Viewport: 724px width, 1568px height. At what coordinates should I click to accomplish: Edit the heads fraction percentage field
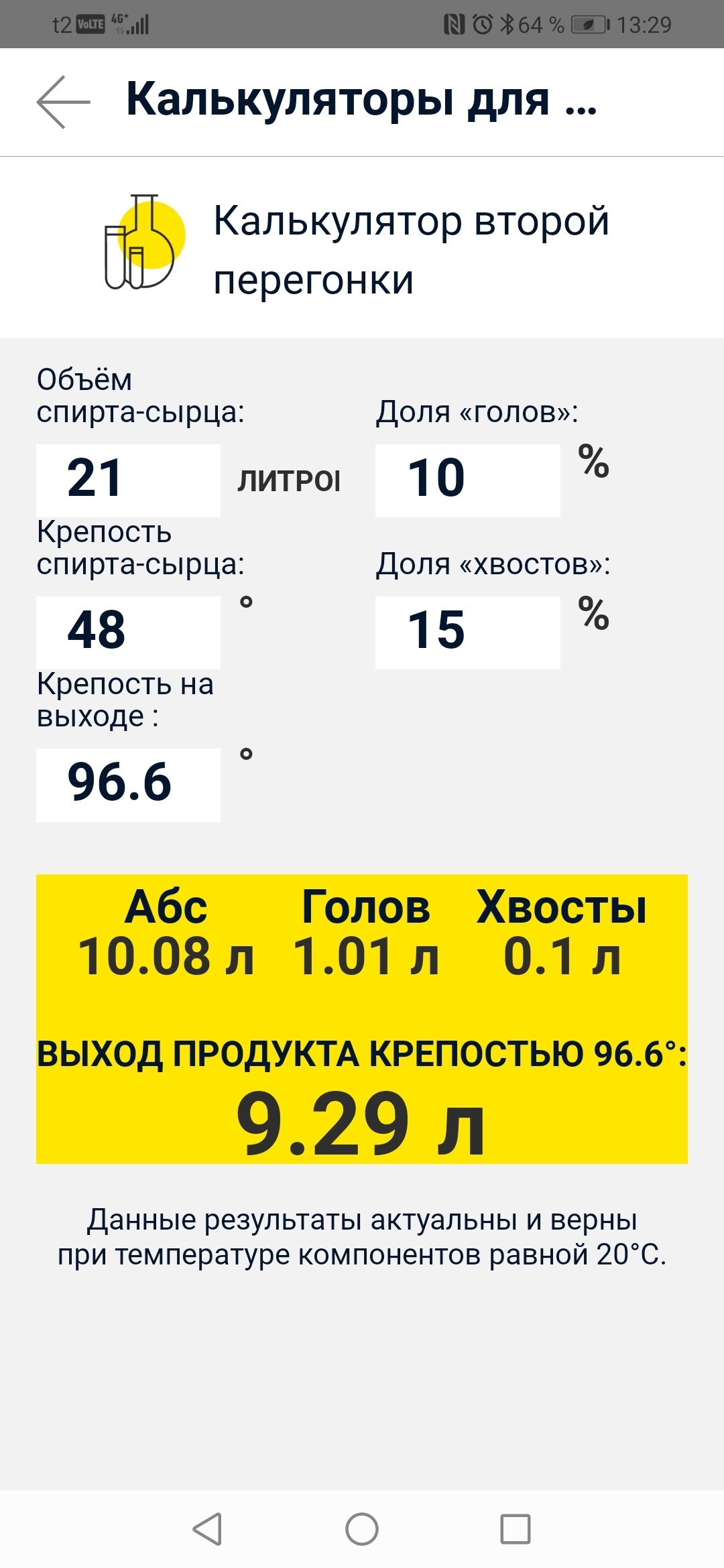coord(467,480)
